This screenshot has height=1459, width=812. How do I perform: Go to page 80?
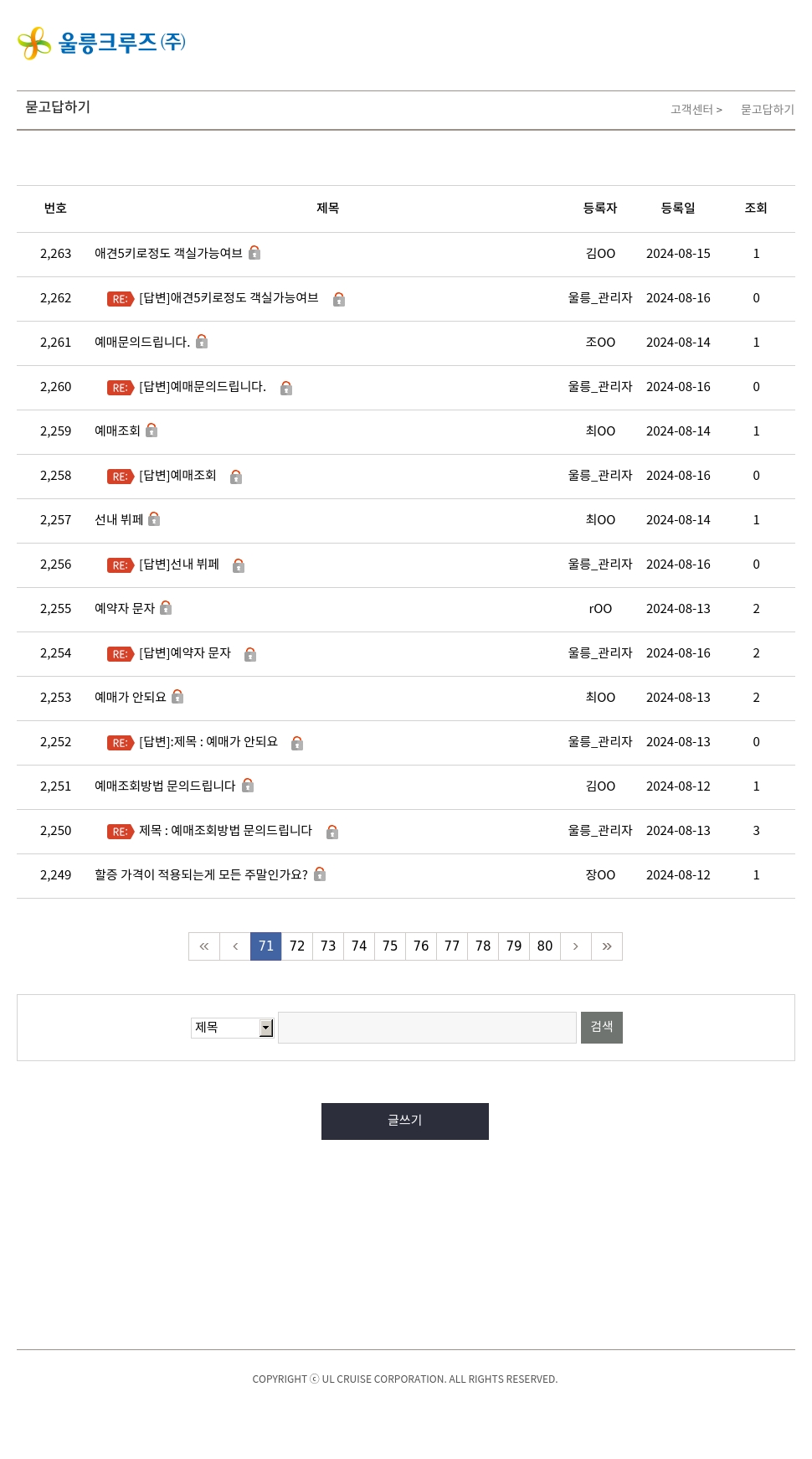pos(545,946)
